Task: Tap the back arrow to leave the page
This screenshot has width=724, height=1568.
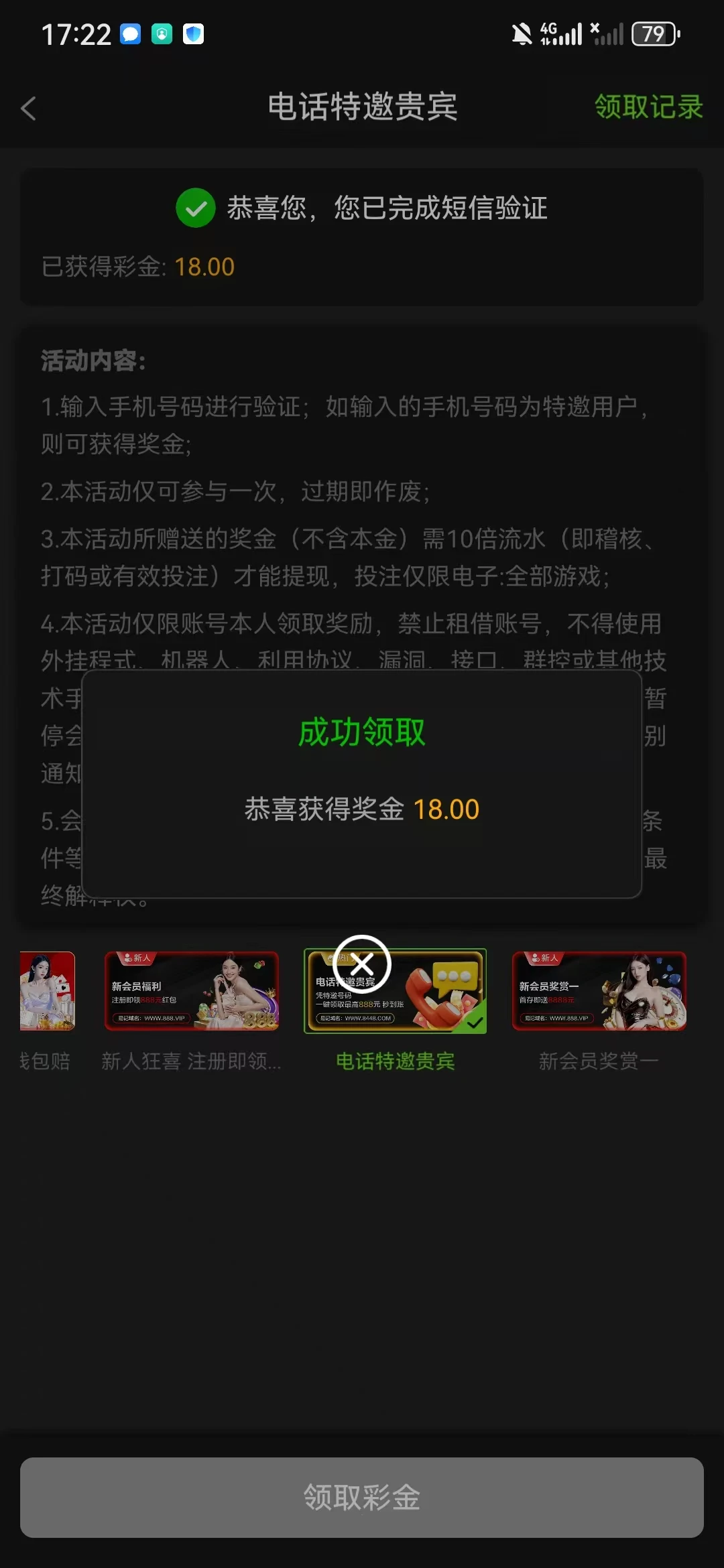Action: tap(29, 109)
